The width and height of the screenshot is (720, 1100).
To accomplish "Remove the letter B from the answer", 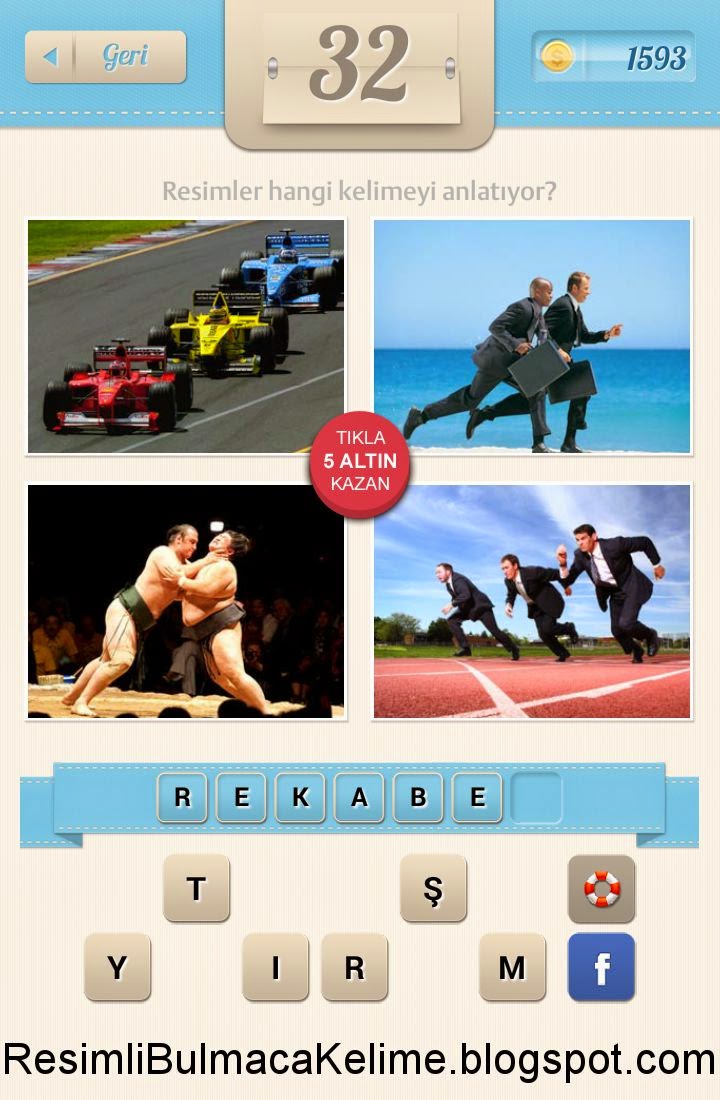I will 418,798.
